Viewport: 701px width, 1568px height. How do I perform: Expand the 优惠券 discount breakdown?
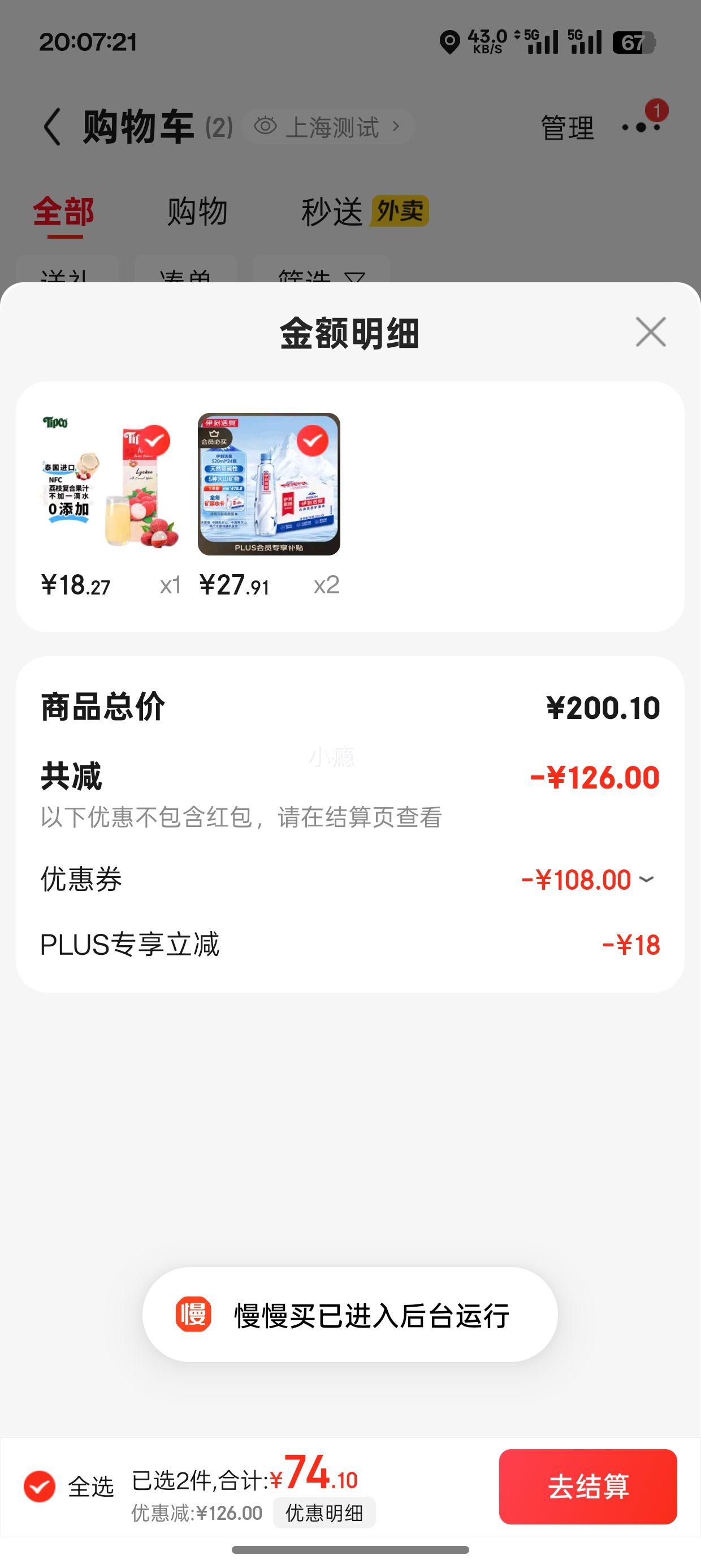pos(646,880)
